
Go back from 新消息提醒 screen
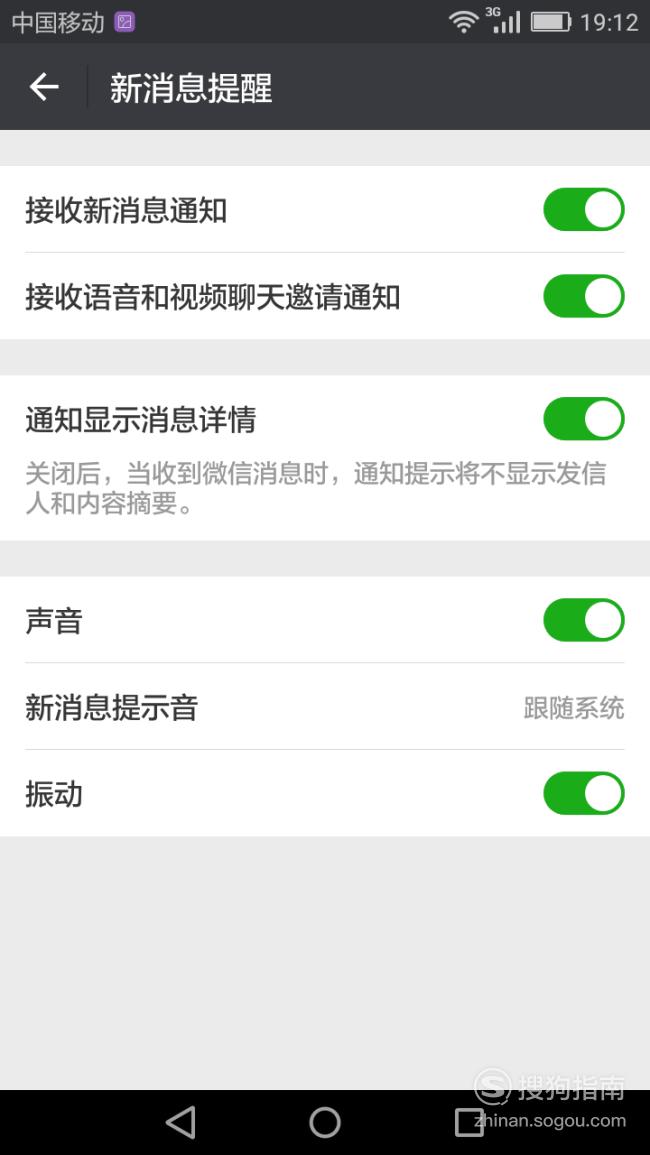[44, 87]
